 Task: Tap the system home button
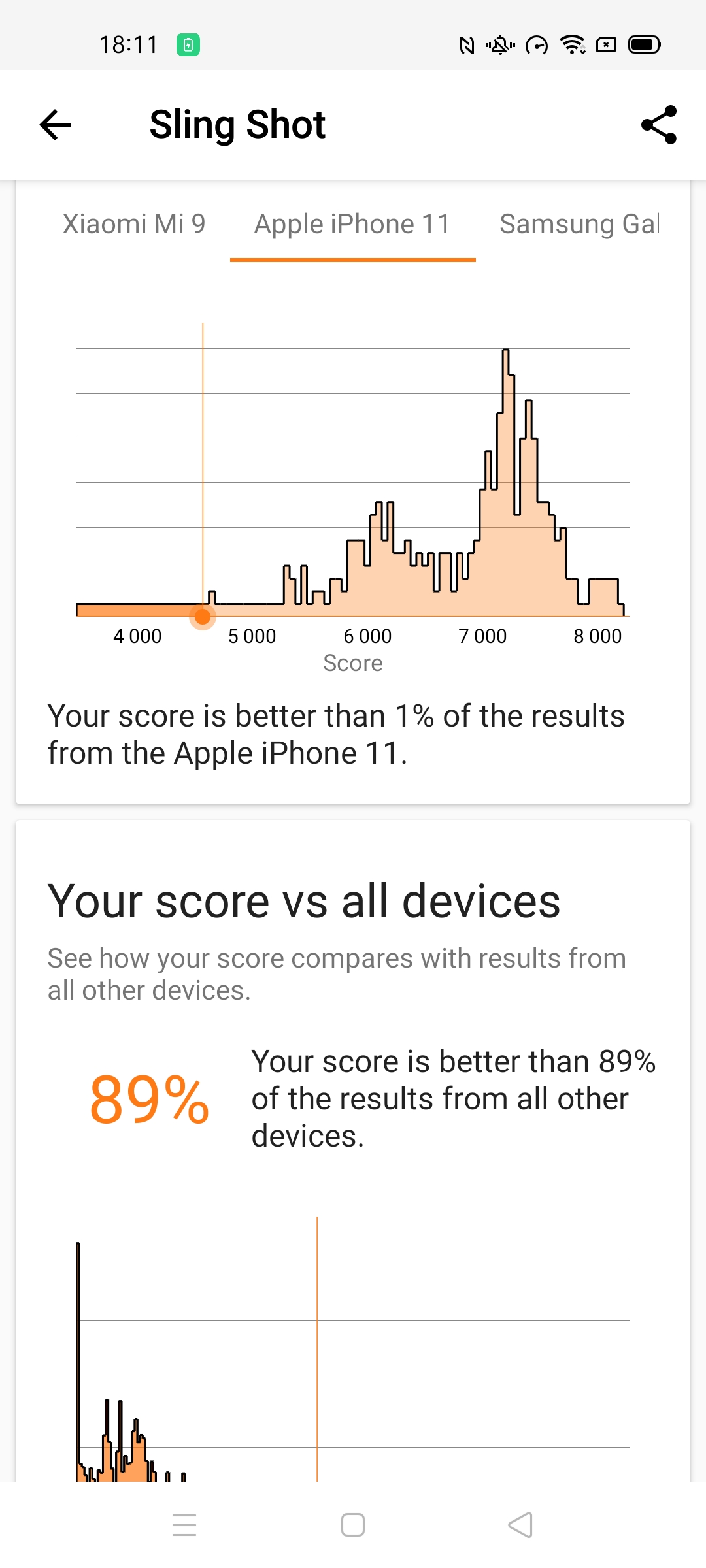coord(353,1525)
